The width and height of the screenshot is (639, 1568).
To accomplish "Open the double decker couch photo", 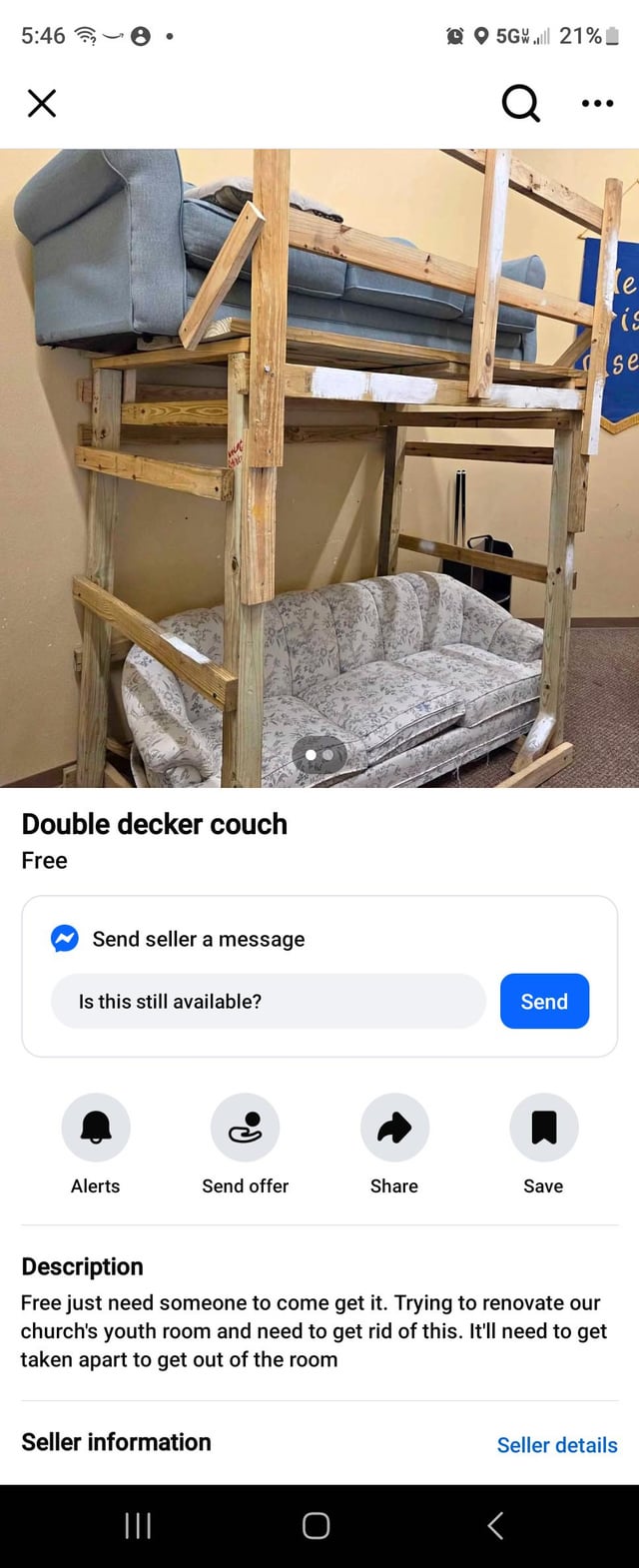I will pyautogui.click(x=319, y=467).
